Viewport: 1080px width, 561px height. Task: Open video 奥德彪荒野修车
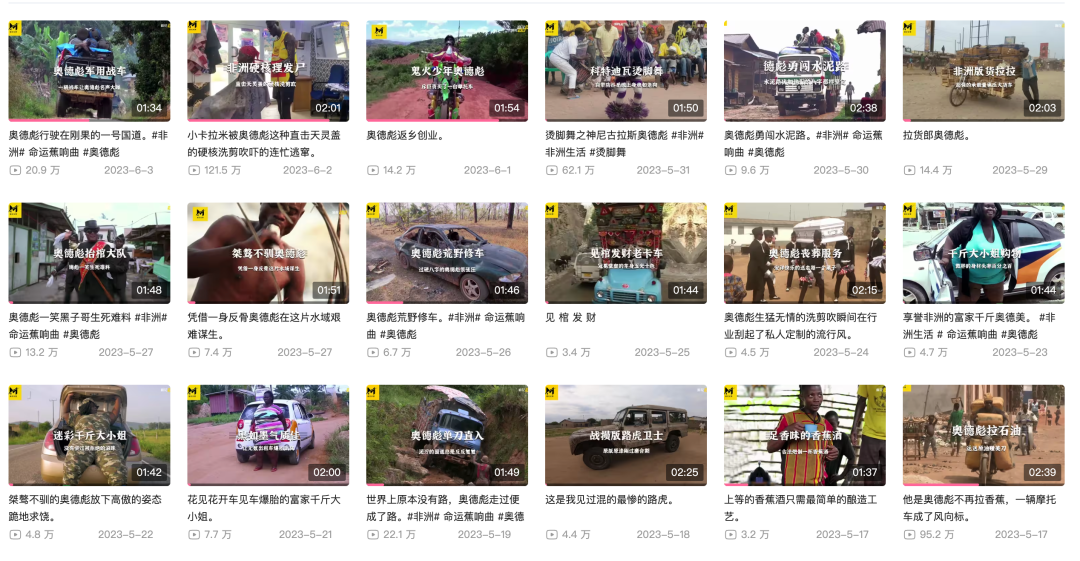(447, 253)
